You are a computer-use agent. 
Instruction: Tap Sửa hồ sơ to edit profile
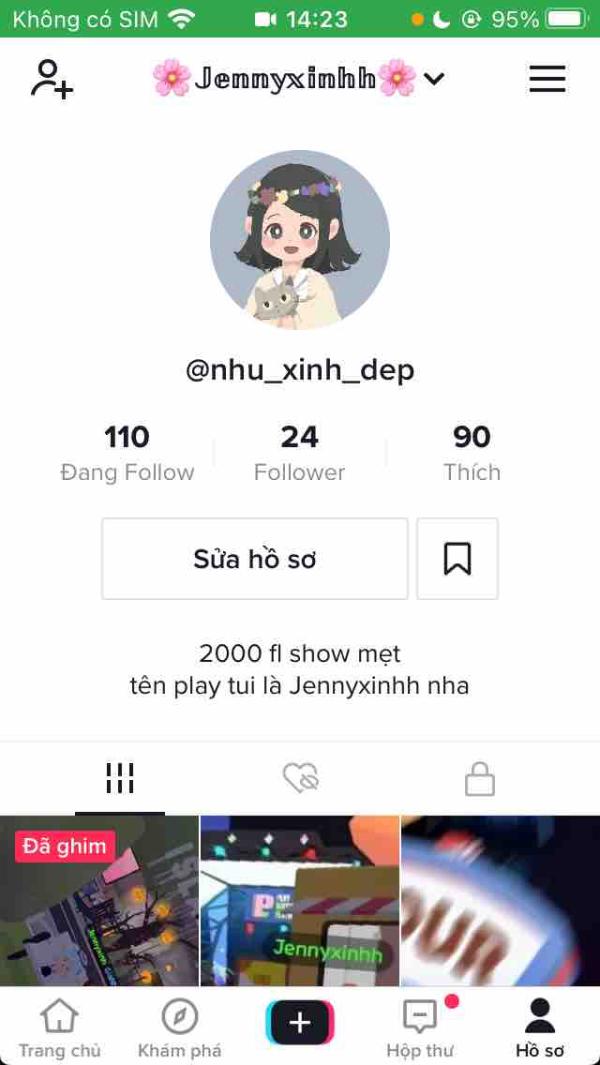[255, 559]
